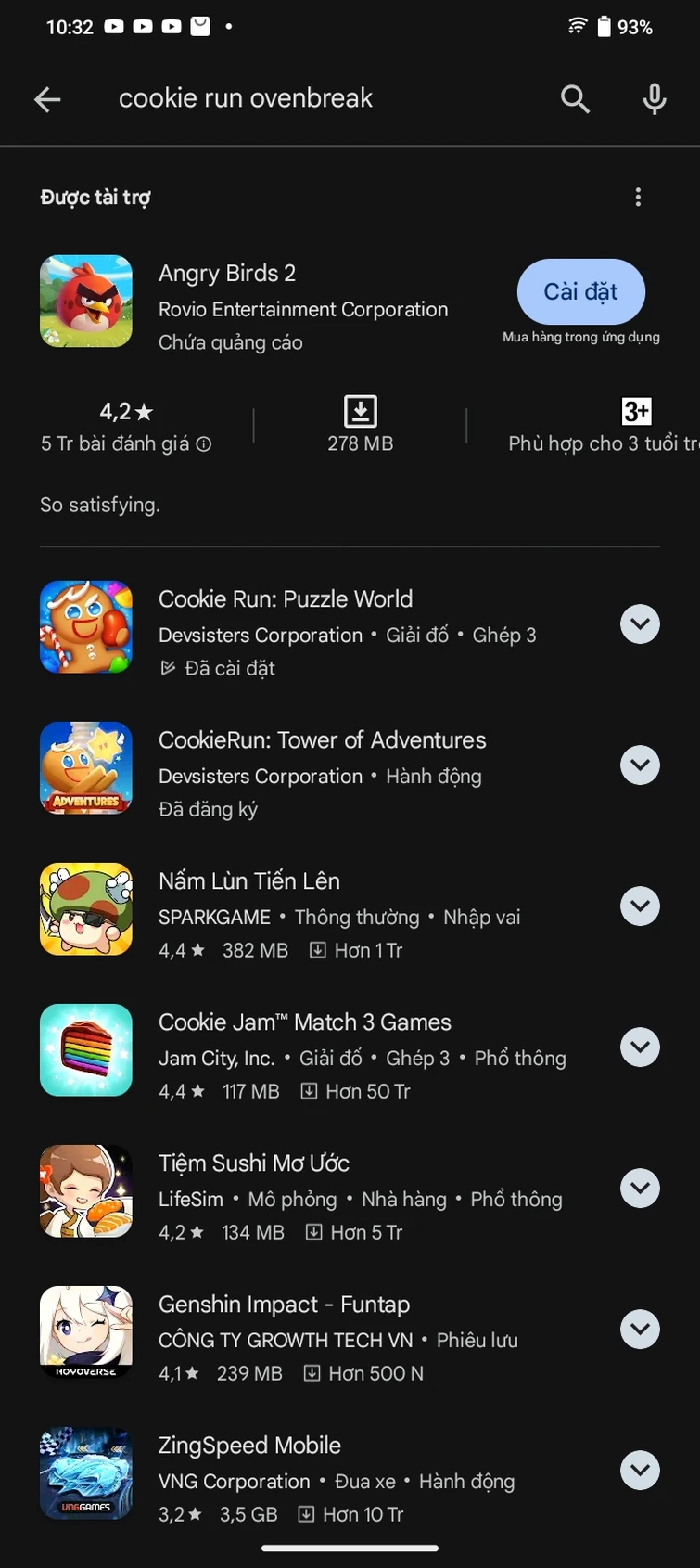700x1568 pixels.
Task: Tap the ZingSpeed Mobile app icon
Action: pyautogui.click(x=85, y=1473)
